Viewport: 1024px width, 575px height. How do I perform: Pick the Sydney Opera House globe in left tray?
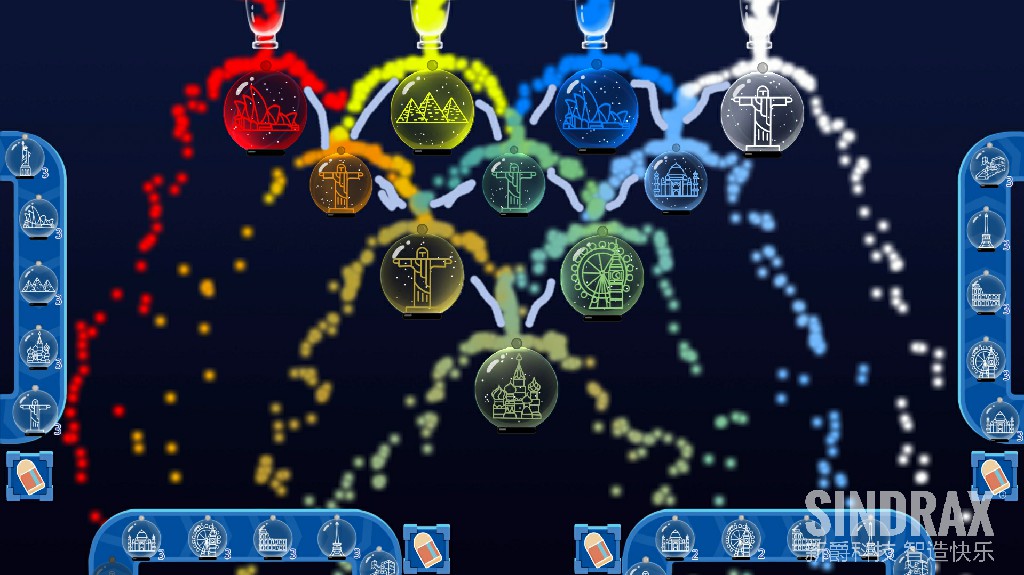(x=38, y=217)
